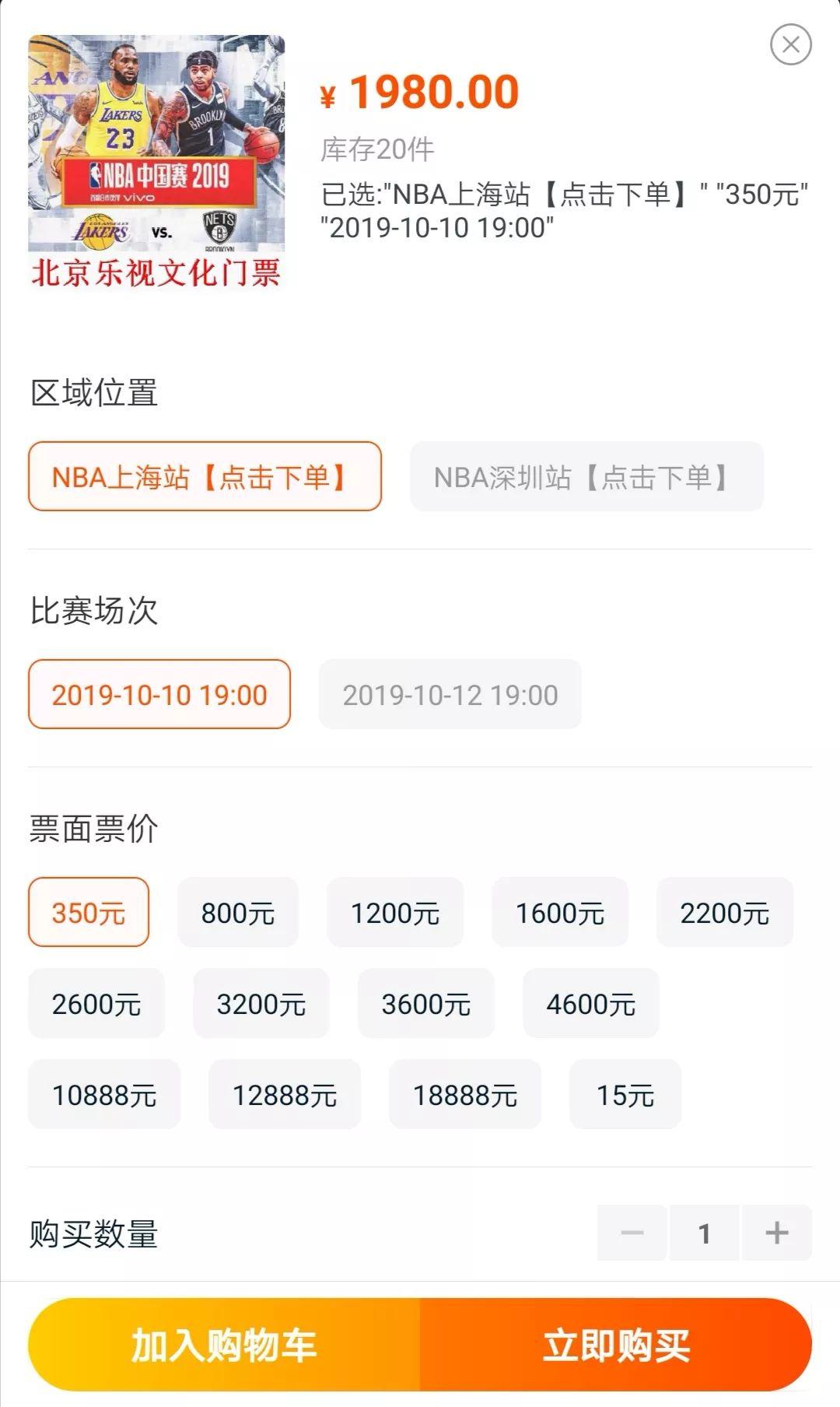This screenshot has height=1407, width=840.
Task: Decrease purchase quantity with minus button
Action: [x=632, y=1233]
